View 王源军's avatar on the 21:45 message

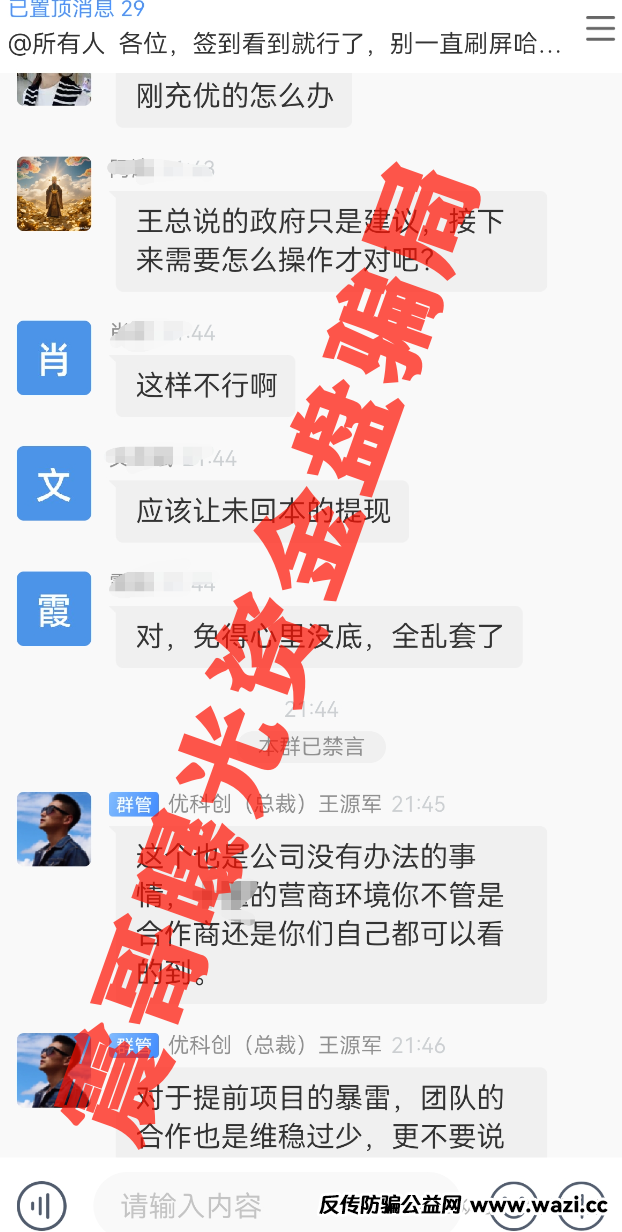coord(54,829)
